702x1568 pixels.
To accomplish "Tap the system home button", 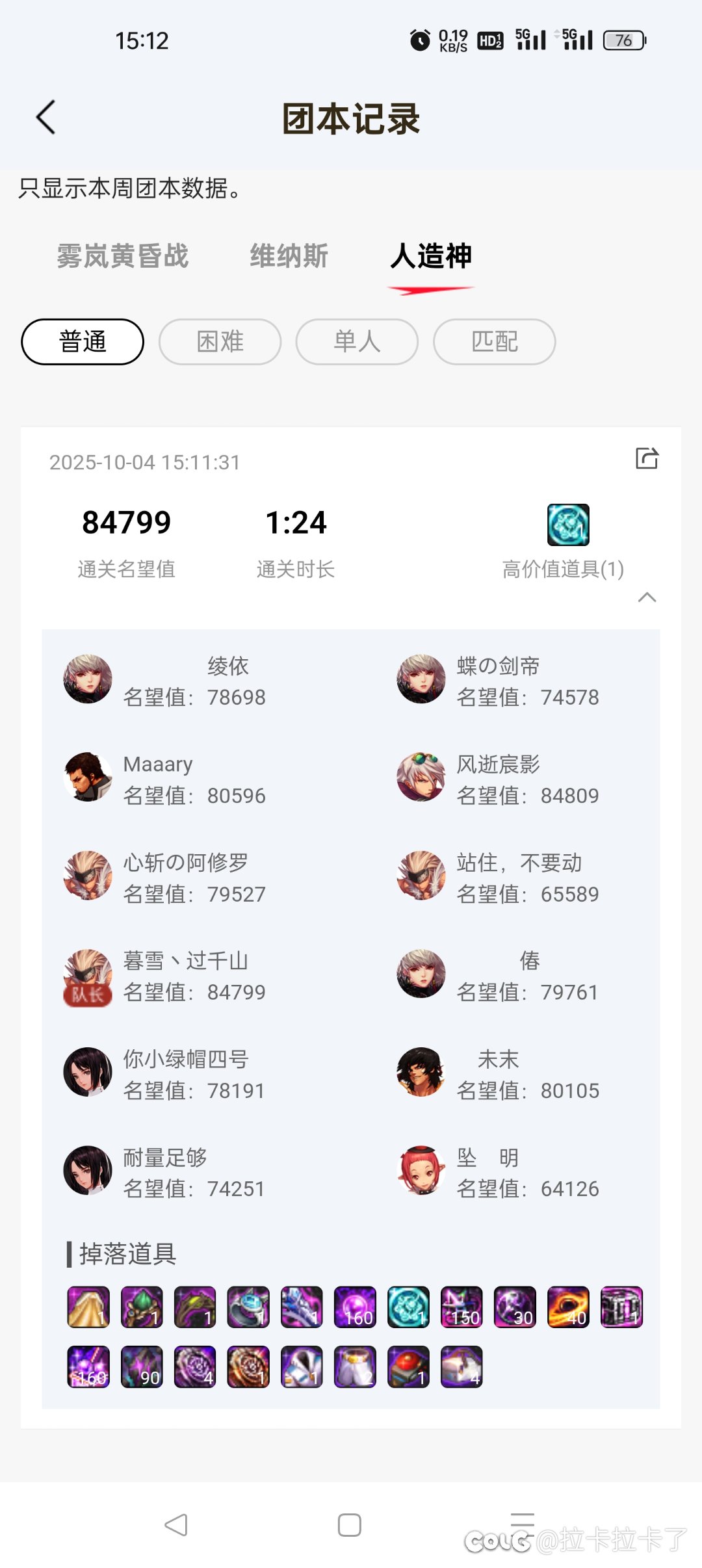I will 350,1525.
